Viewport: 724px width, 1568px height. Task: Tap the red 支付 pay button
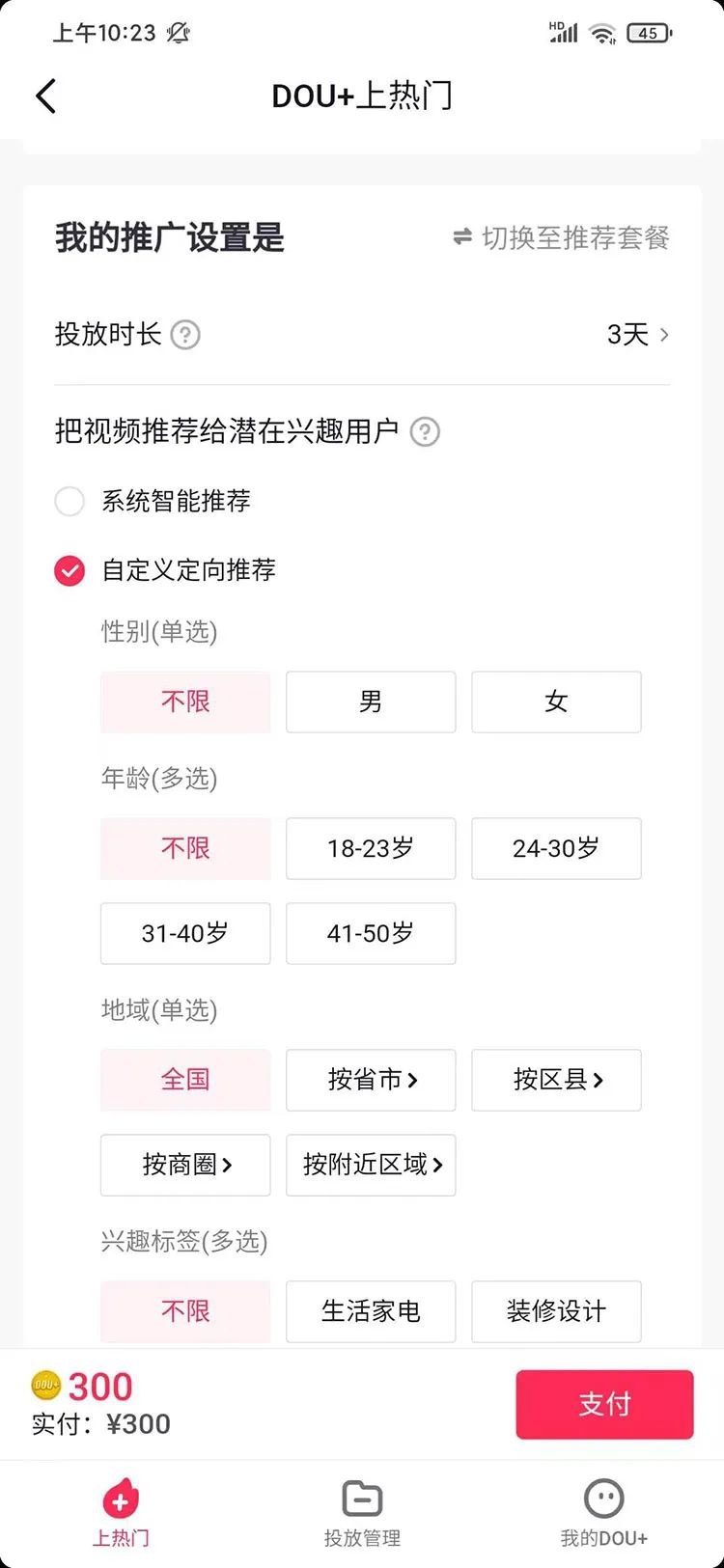604,1404
